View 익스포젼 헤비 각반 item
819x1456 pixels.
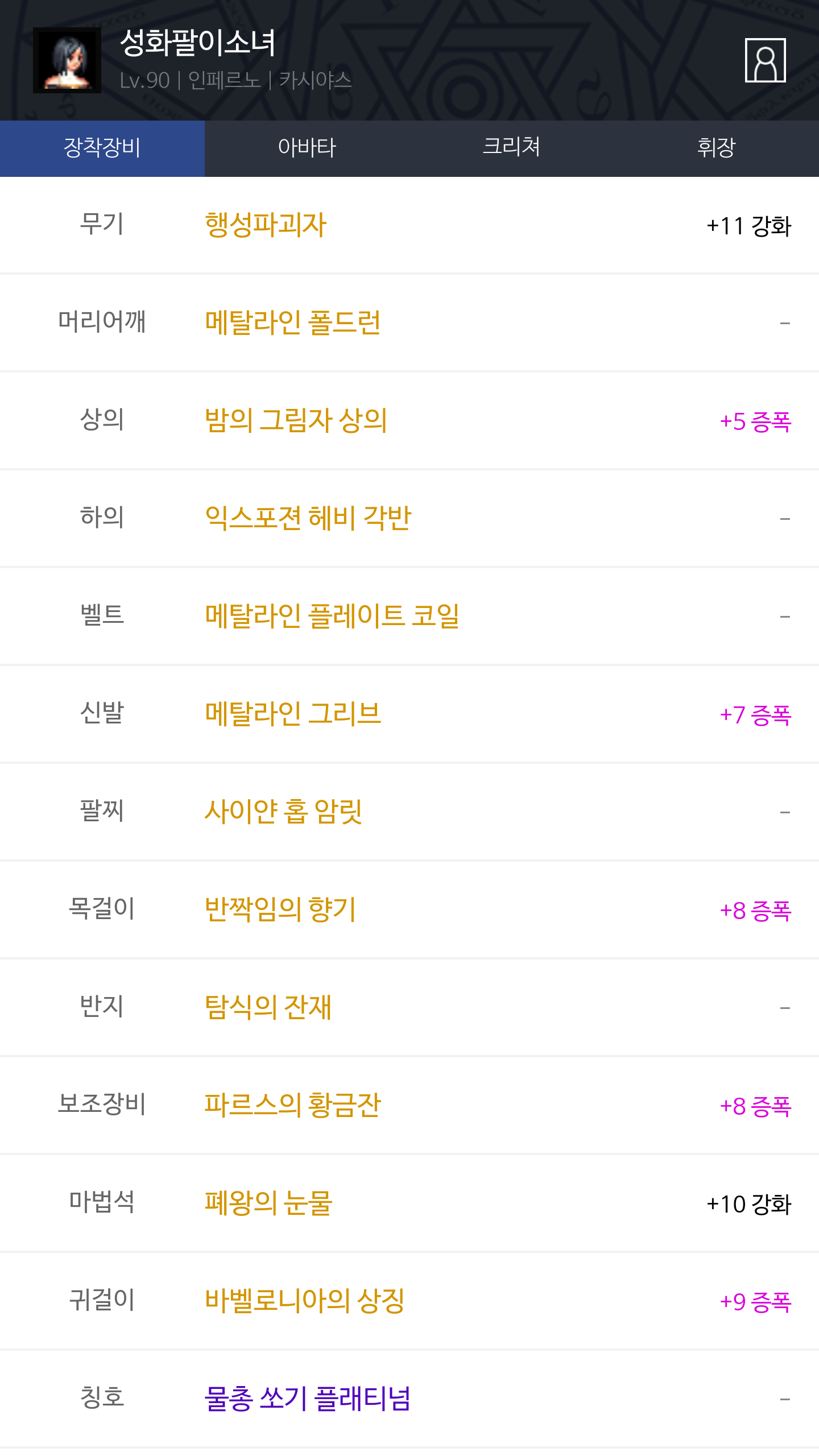click(x=308, y=518)
